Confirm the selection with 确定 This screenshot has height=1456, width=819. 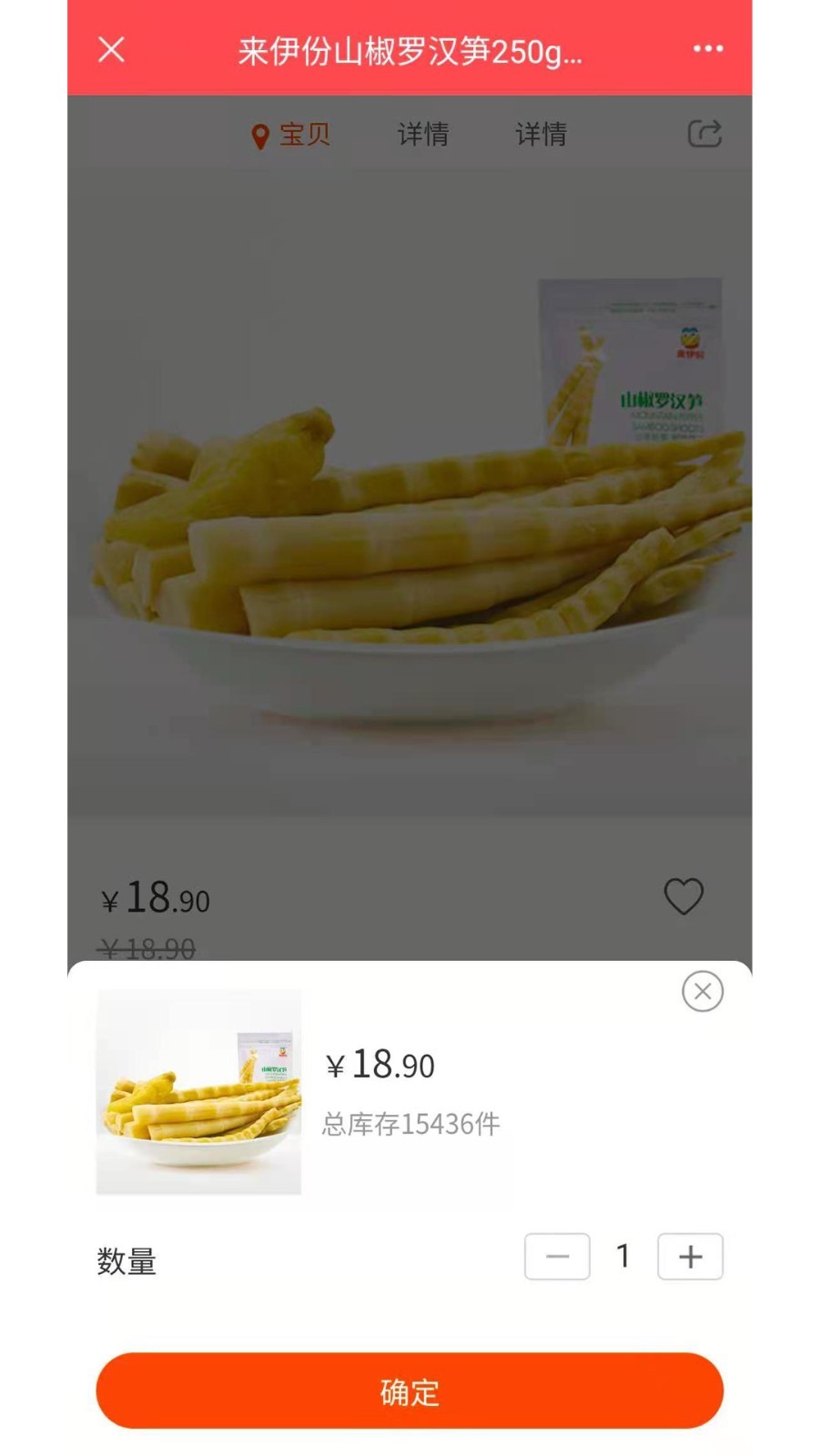(409, 1390)
